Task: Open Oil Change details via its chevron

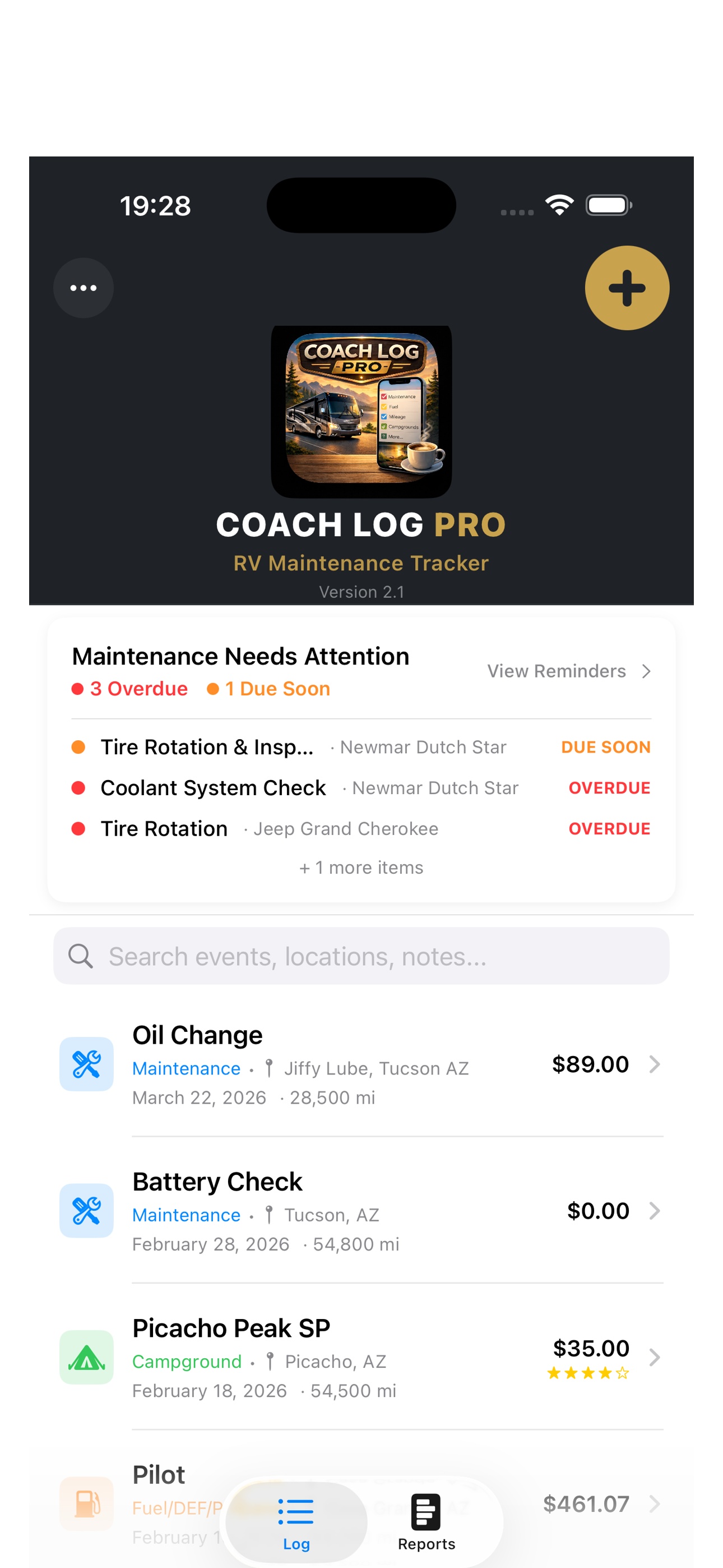Action: 654,1064
